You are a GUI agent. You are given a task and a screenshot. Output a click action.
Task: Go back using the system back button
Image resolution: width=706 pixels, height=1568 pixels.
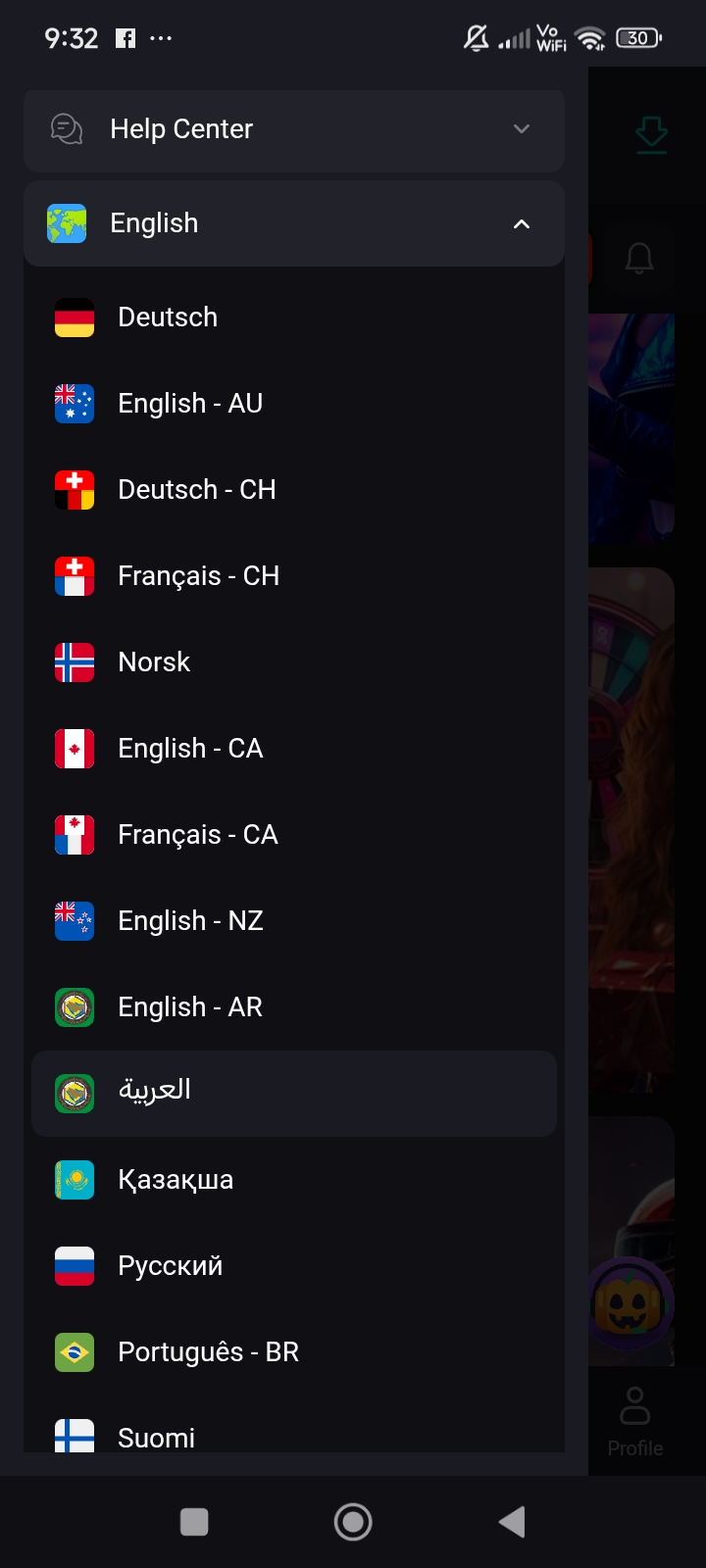coord(512,1522)
